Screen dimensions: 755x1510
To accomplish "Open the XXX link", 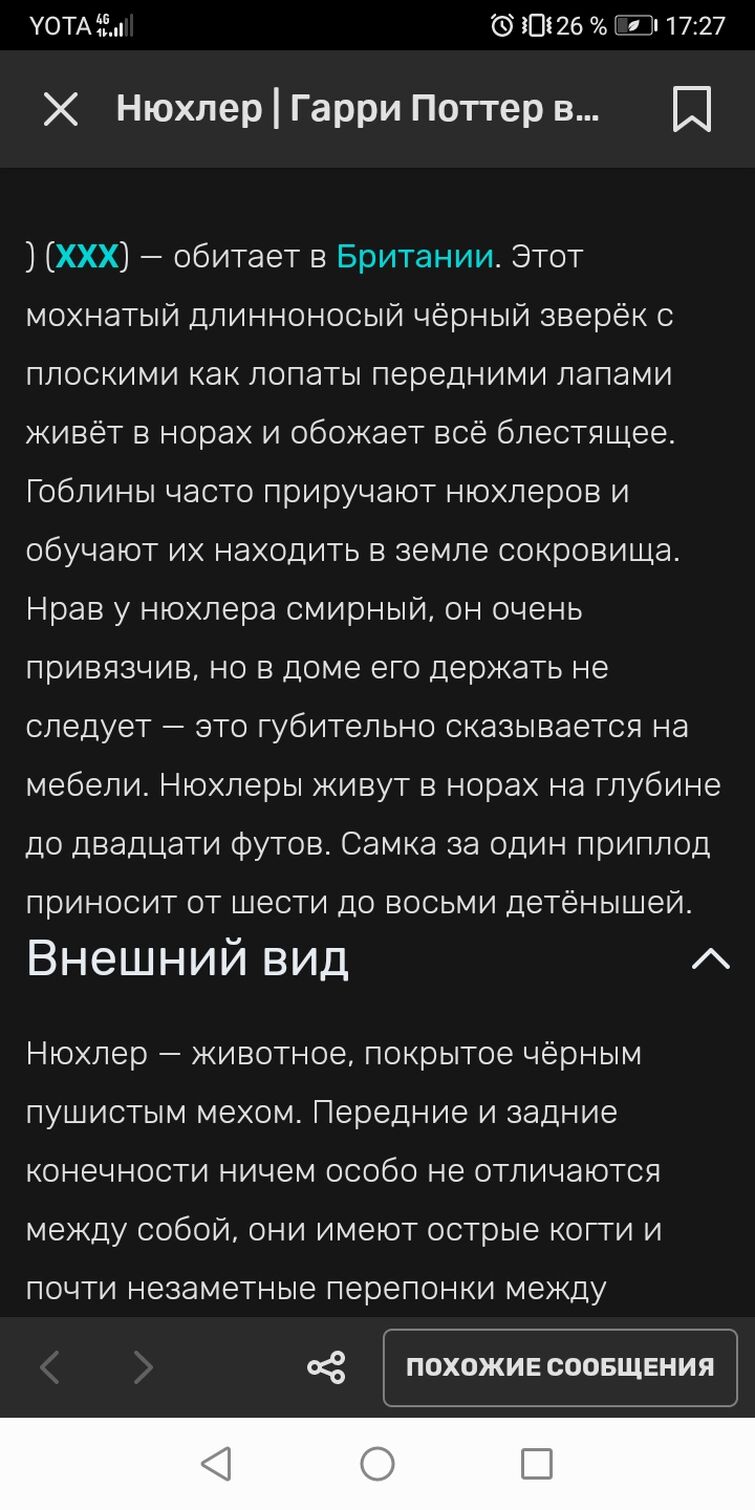I will pyautogui.click(x=87, y=257).
